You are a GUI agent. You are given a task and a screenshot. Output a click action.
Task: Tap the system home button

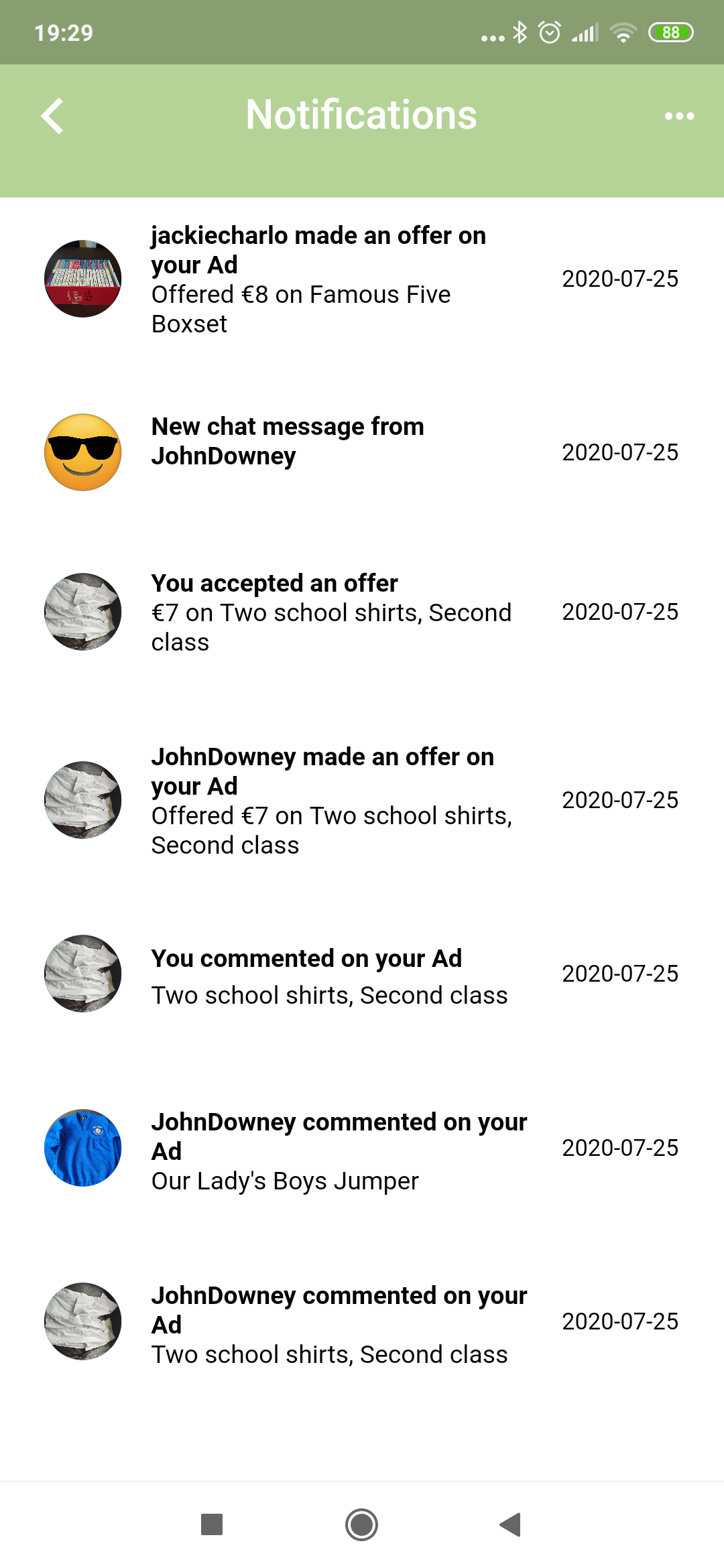[x=361, y=1524]
